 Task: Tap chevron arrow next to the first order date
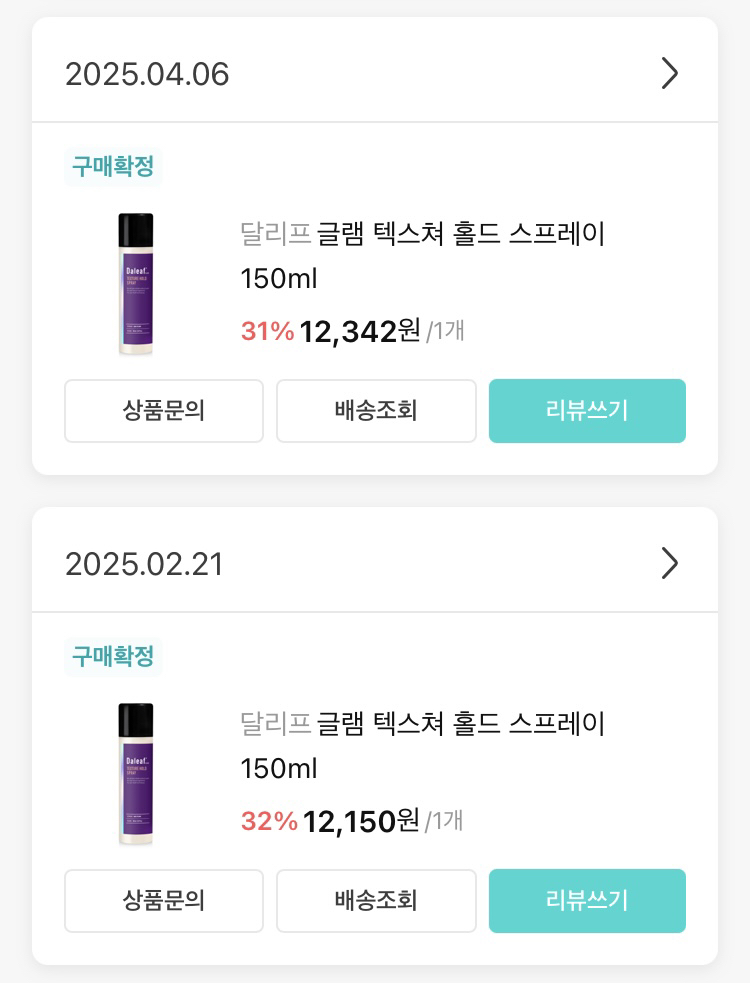pyautogui.click(x=669, y=73)
